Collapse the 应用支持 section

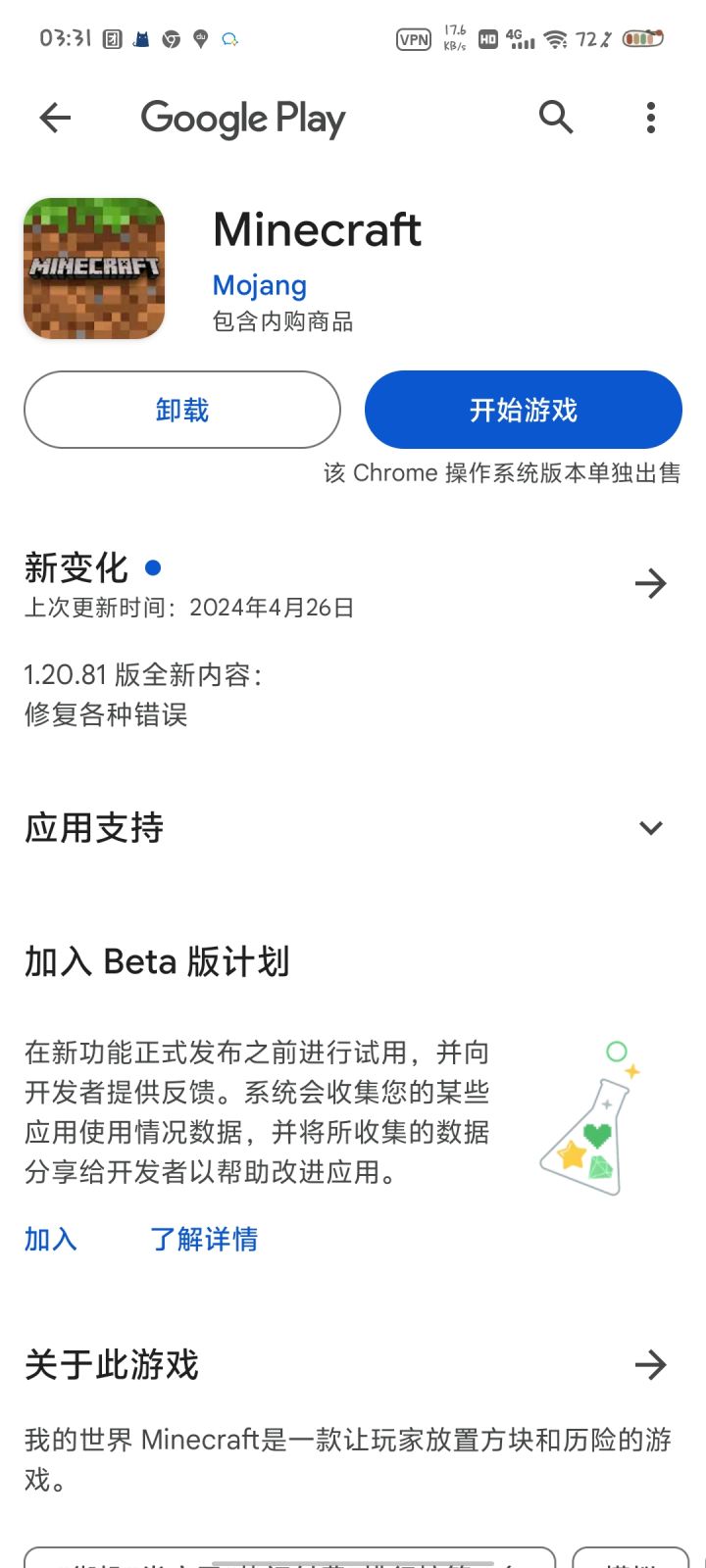(x=651, y=828)
